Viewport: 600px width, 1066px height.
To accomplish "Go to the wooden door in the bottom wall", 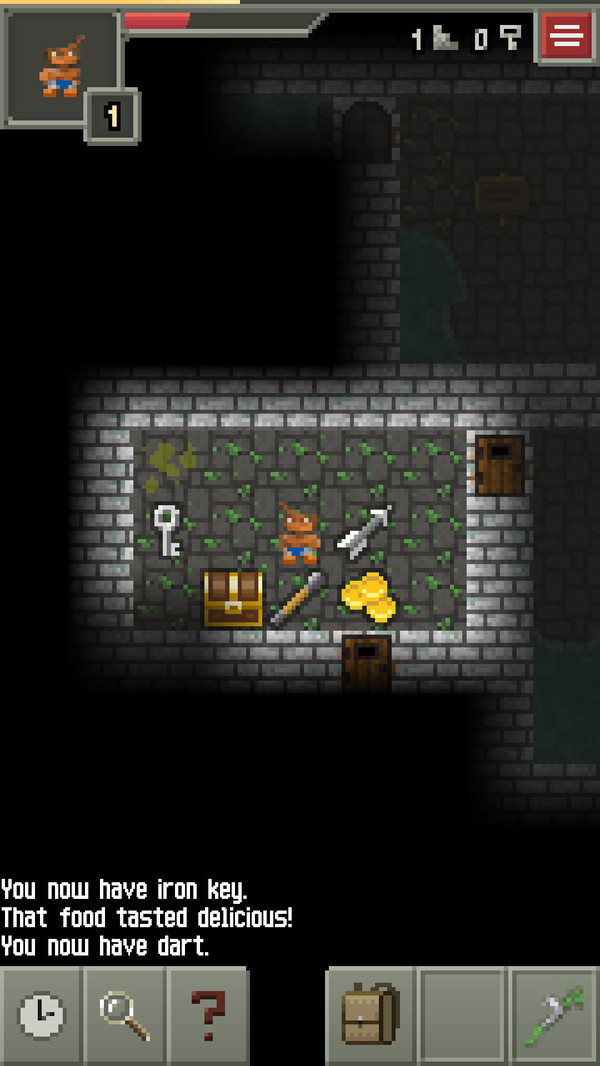I will pyautogui.click(x=366, y=662).
